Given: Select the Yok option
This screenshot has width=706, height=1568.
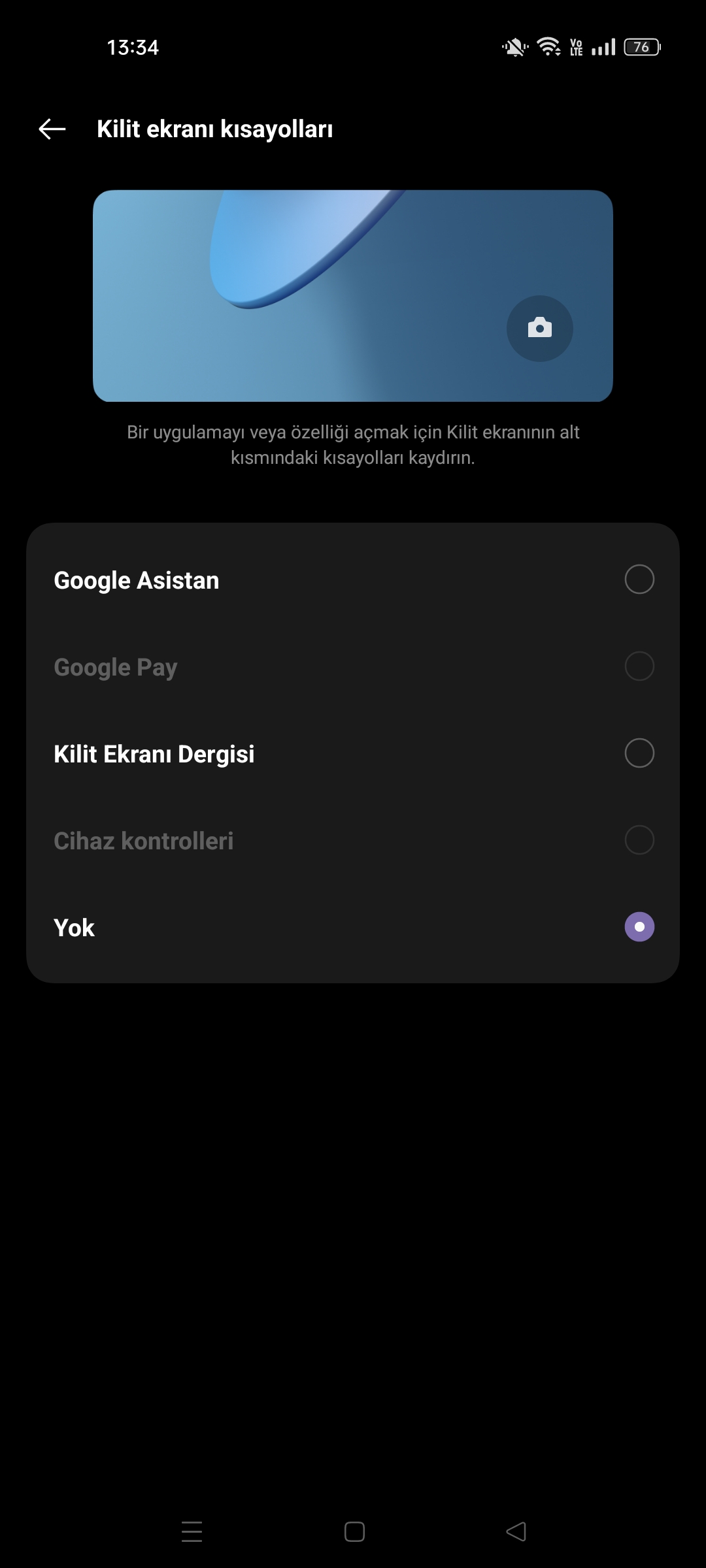Looking at the screenshot, I should [353, 927].
